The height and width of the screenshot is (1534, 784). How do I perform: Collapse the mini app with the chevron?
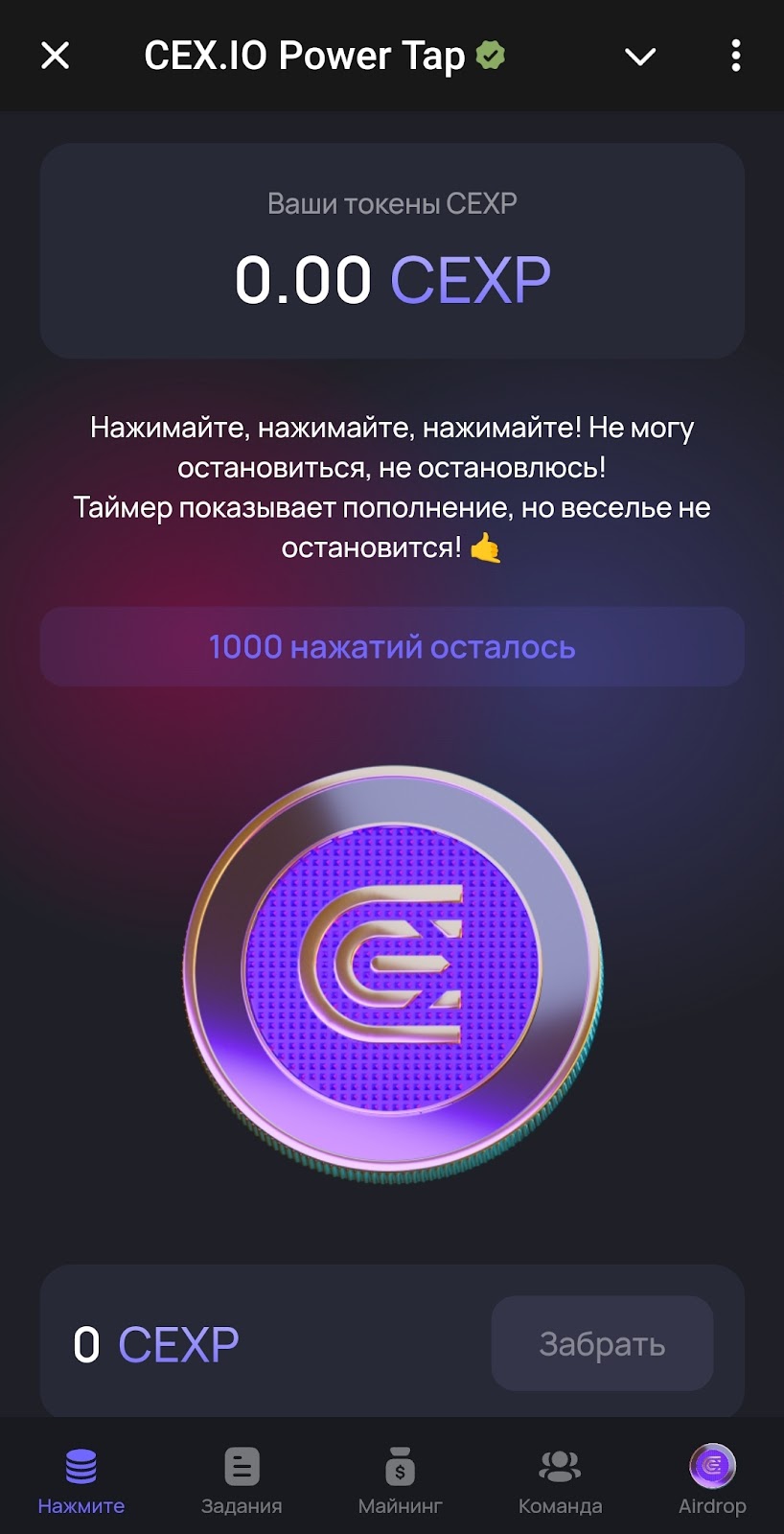[x=640, y=57]
